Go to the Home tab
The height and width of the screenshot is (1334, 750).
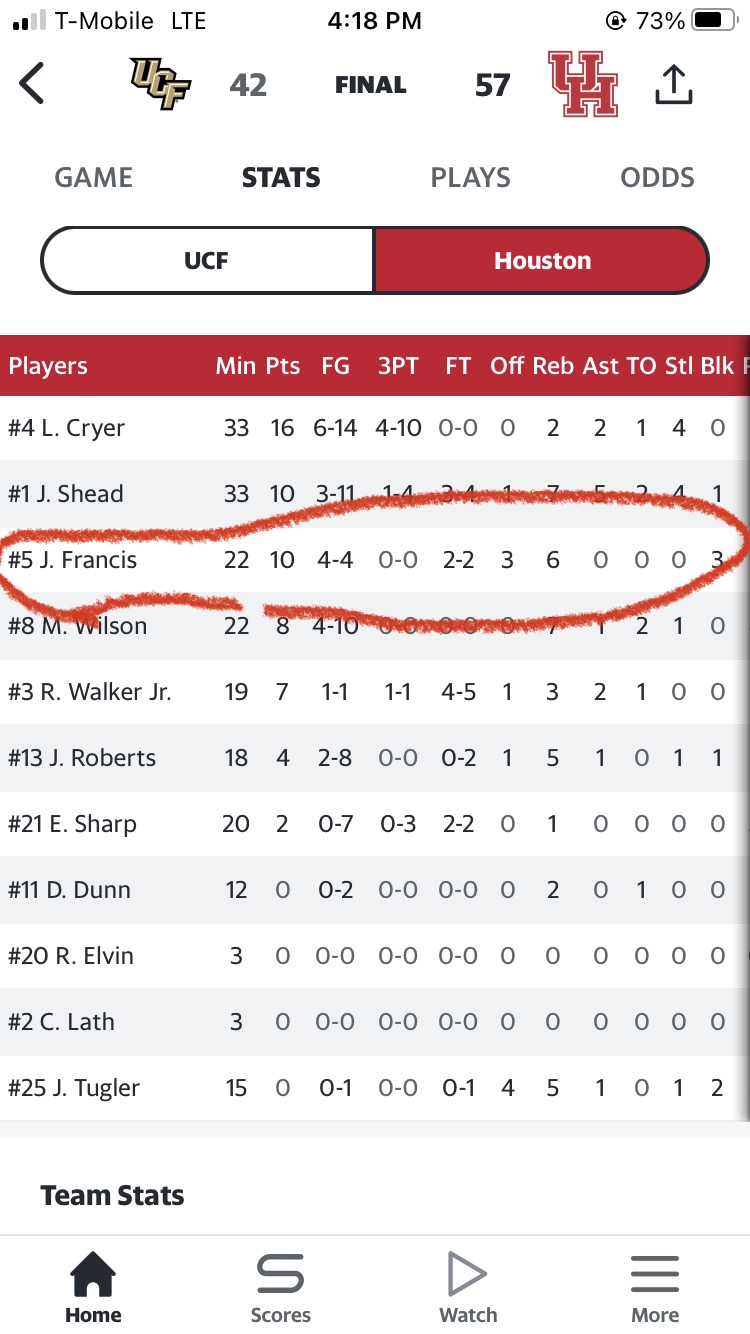(x=93, y=1287)
